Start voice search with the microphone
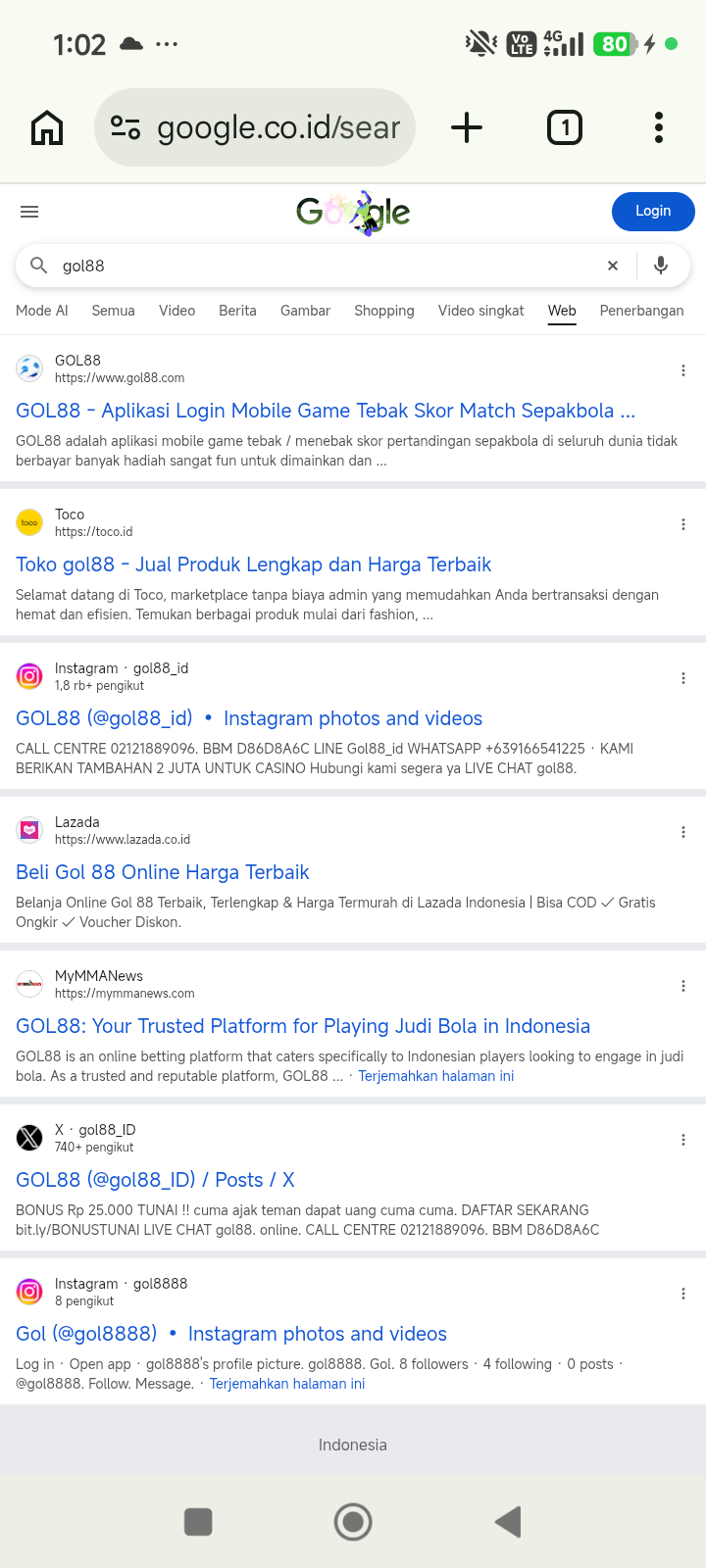This screenshot has width=706, height=1568. 661,266
